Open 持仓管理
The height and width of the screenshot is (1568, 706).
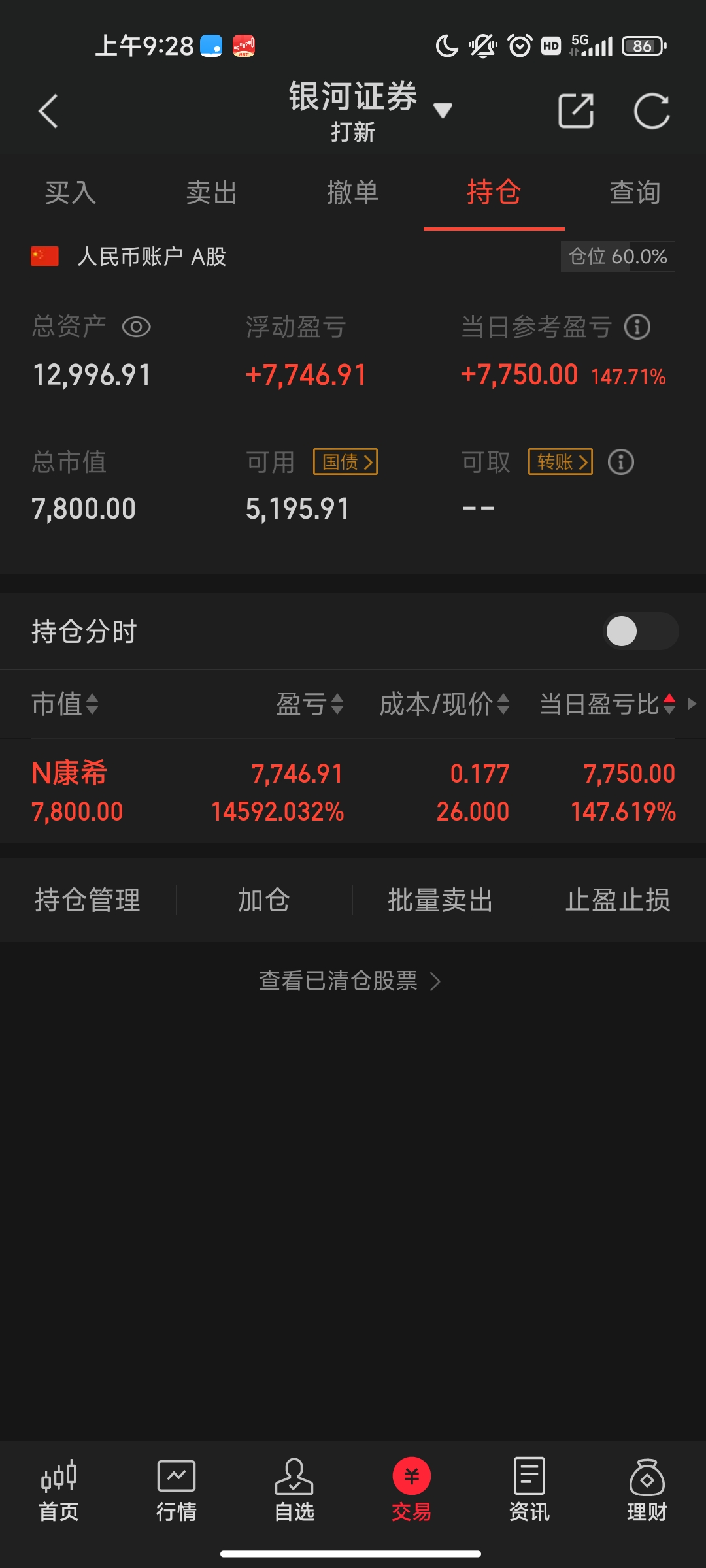point(88,900)
